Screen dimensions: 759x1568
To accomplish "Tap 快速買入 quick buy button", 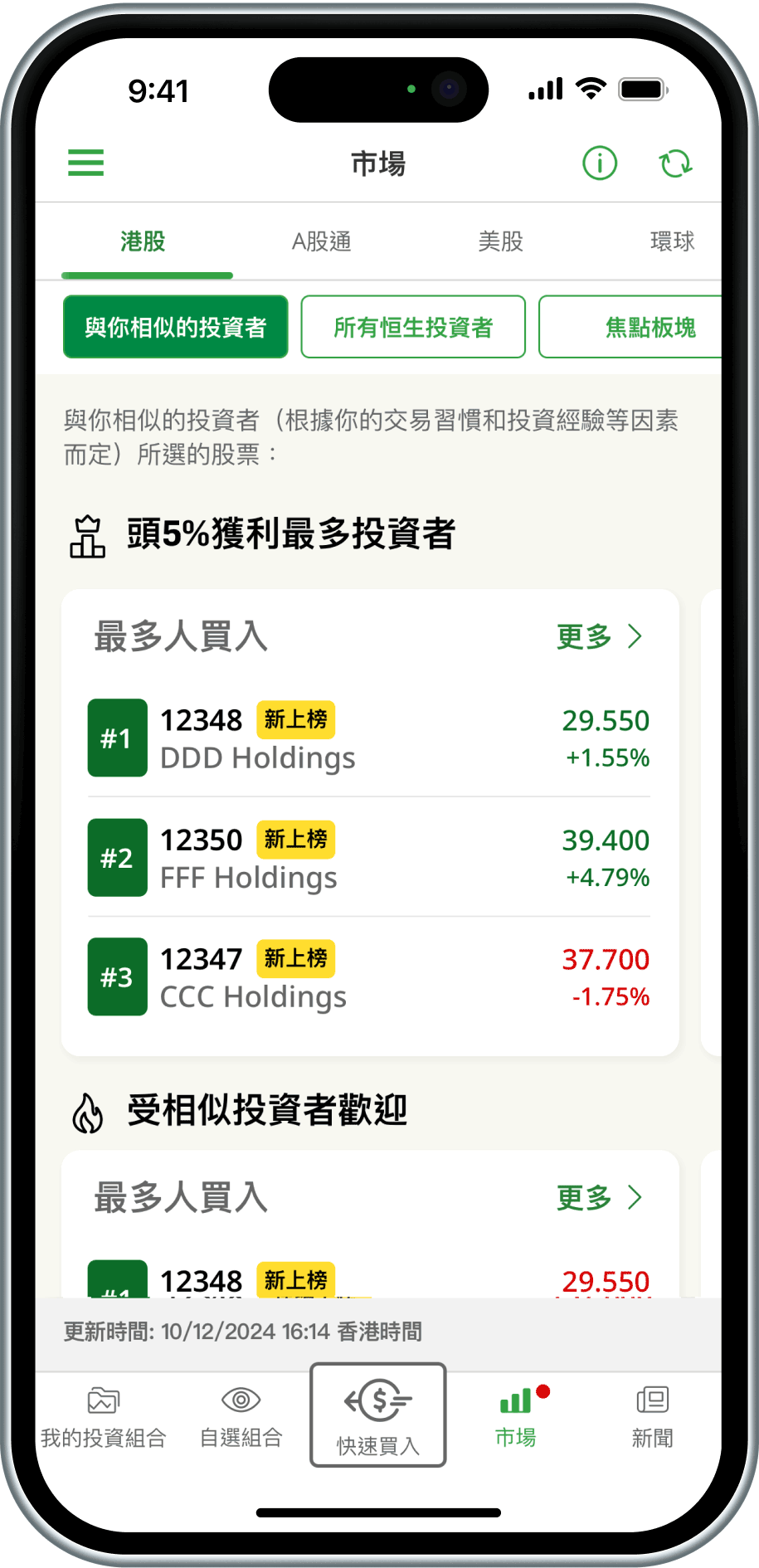I will pyautogui.click(x=378, y=1415).
